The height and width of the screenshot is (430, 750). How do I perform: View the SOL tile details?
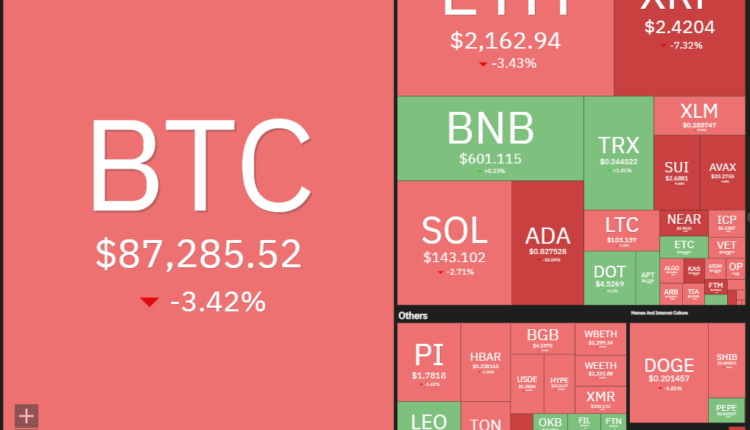tap(453, 242)
